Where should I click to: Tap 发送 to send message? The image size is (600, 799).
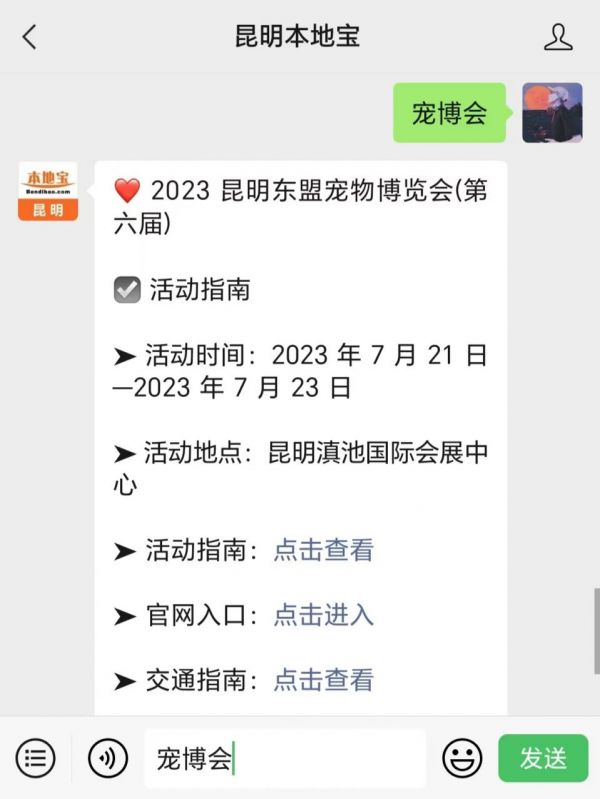(x=544, y=758)
